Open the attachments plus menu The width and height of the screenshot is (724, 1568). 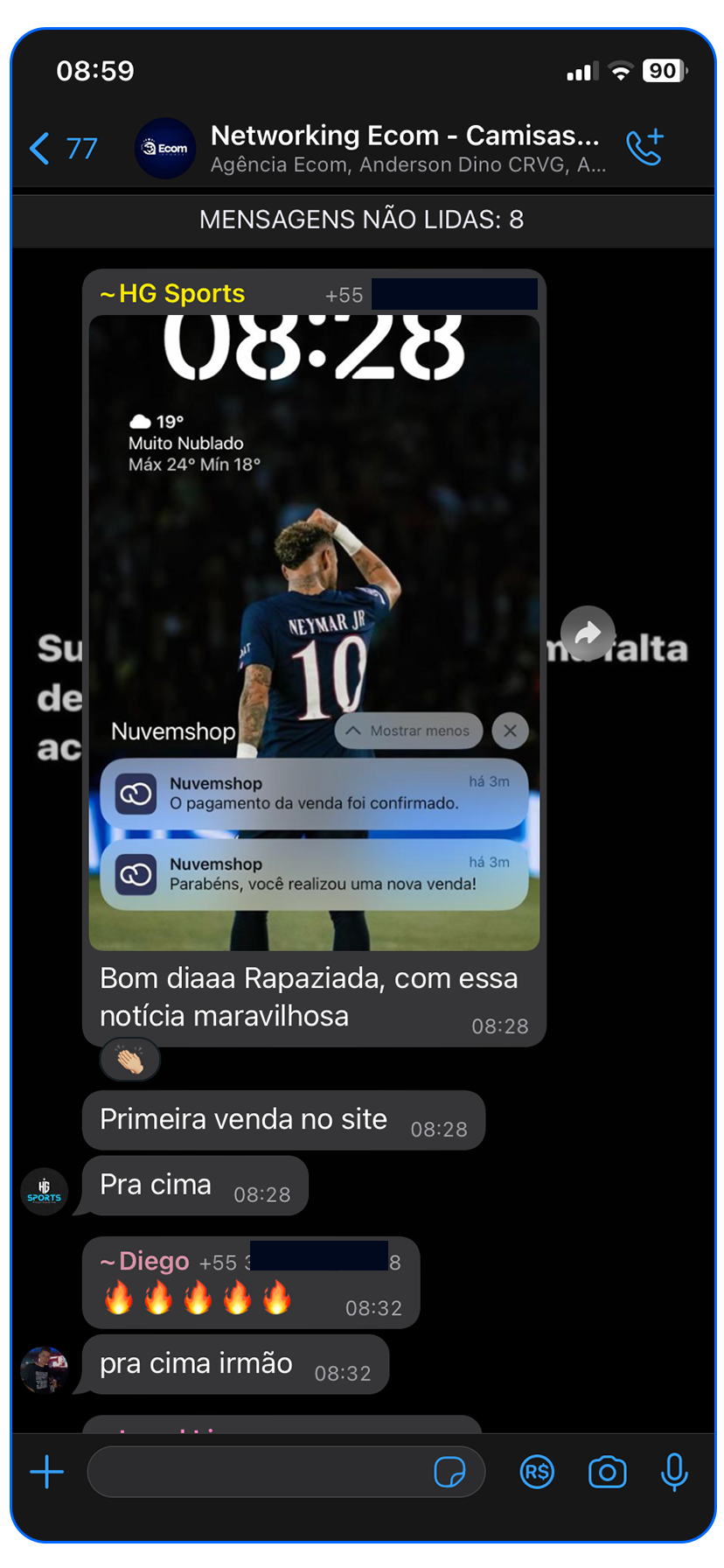[47, 1472]
